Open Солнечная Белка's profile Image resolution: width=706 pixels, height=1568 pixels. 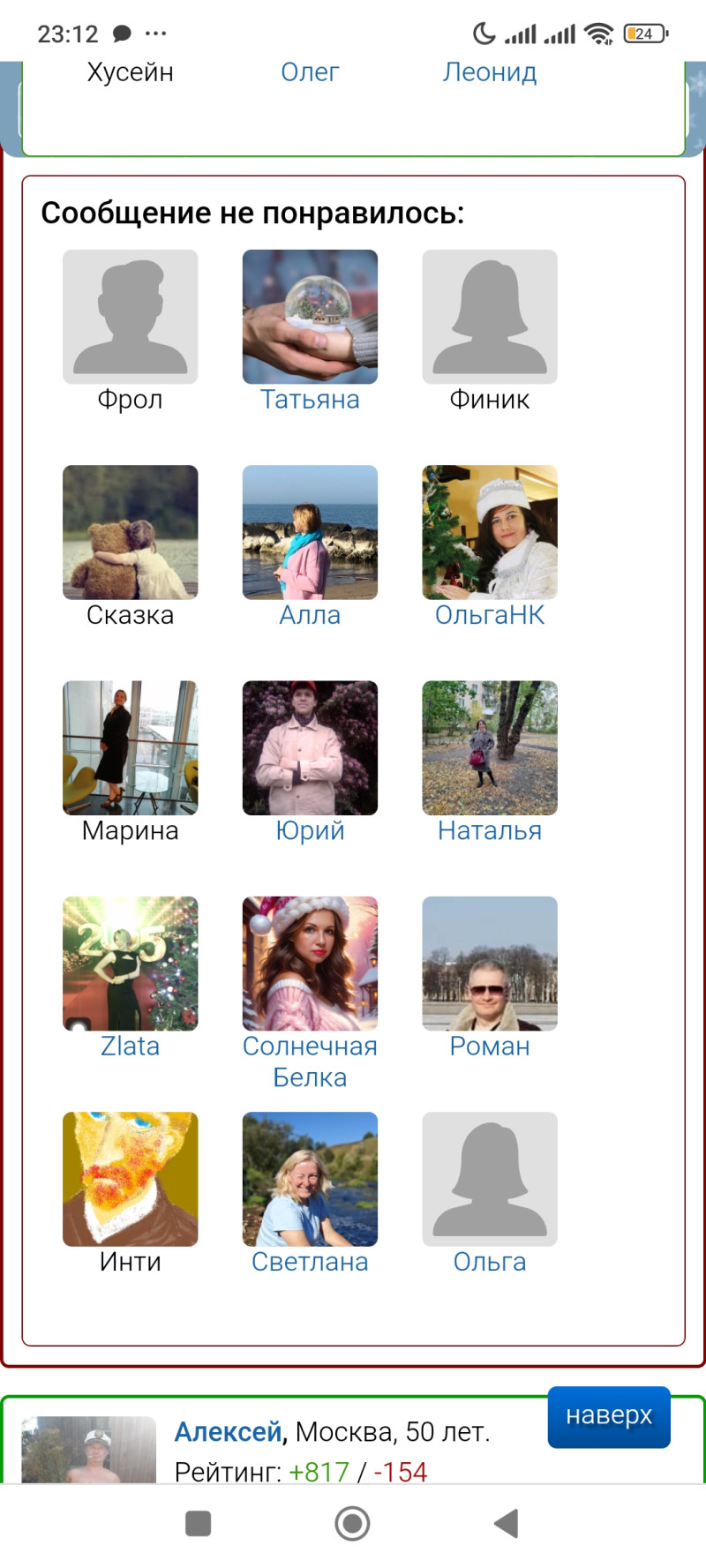point(310,1061)
